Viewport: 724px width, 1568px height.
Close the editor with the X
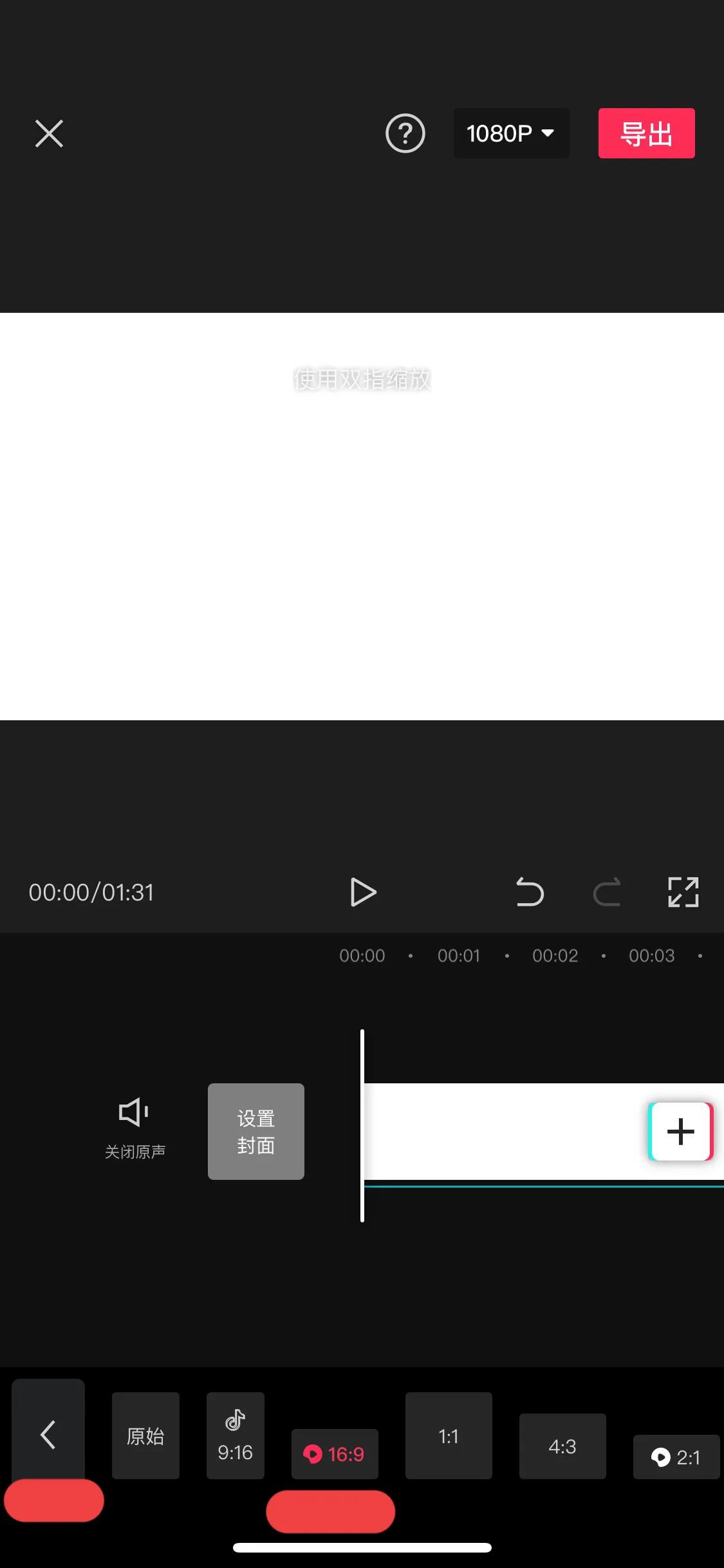tap(48, 133)
